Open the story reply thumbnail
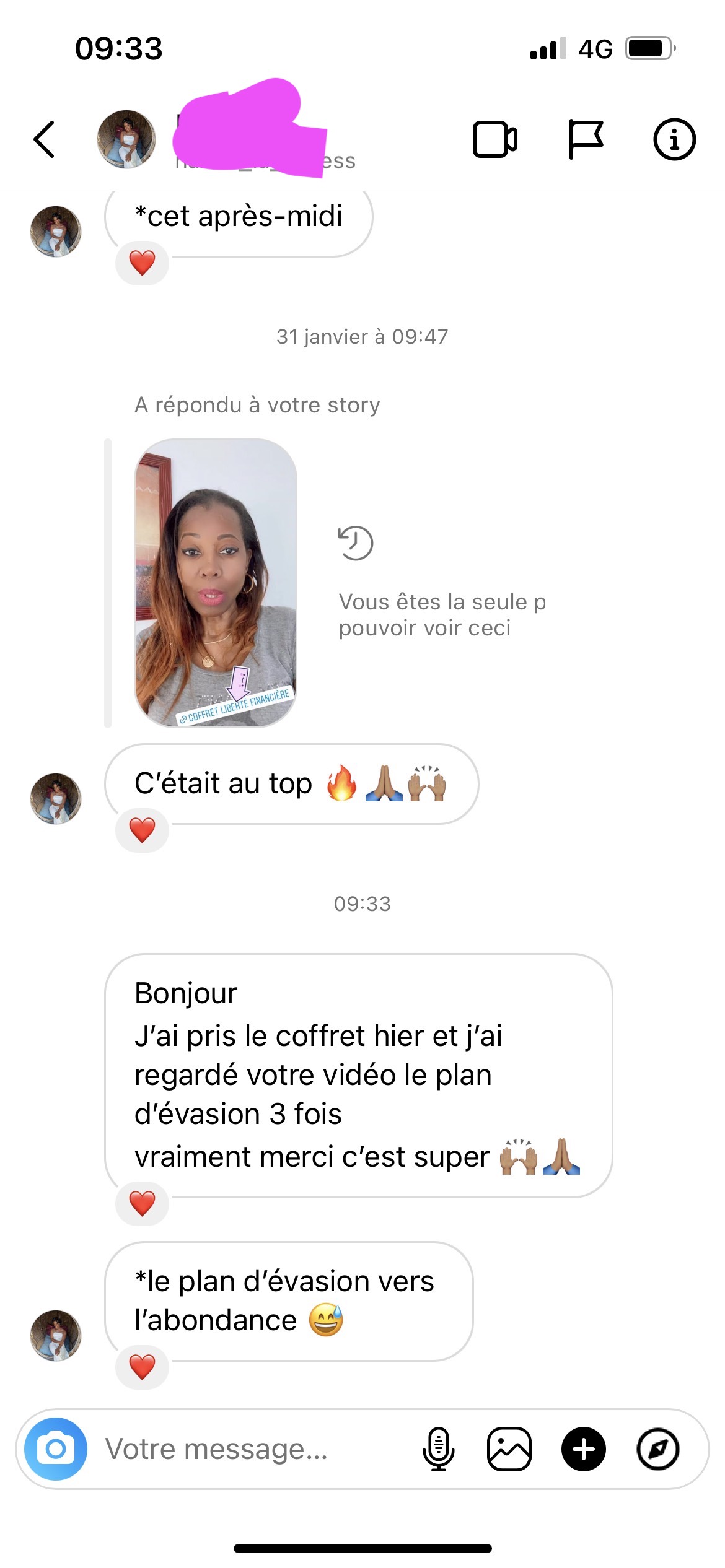This screenshot has height=1568, width=725. pyautogui.click(x=216, y=582)
